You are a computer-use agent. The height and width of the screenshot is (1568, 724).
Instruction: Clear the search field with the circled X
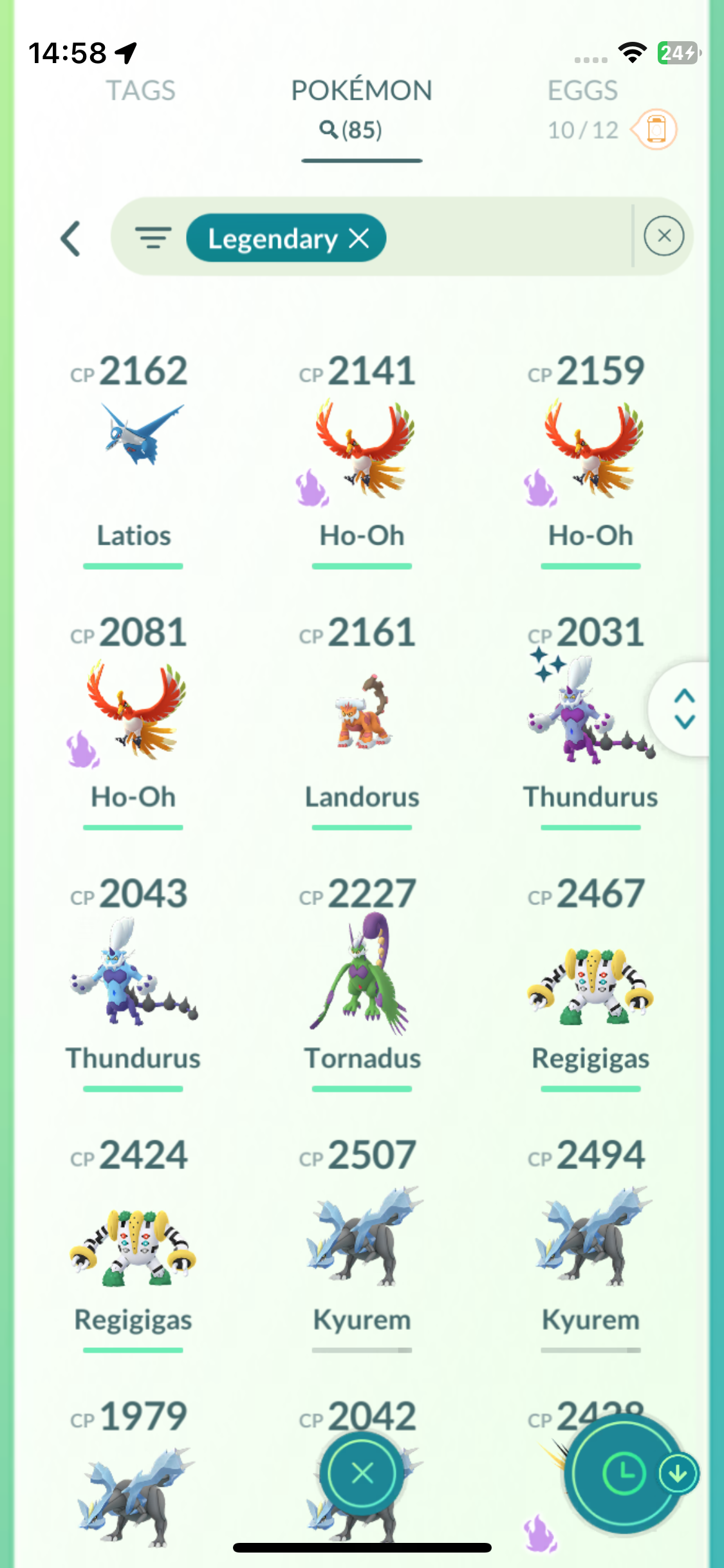pos(664,236)
